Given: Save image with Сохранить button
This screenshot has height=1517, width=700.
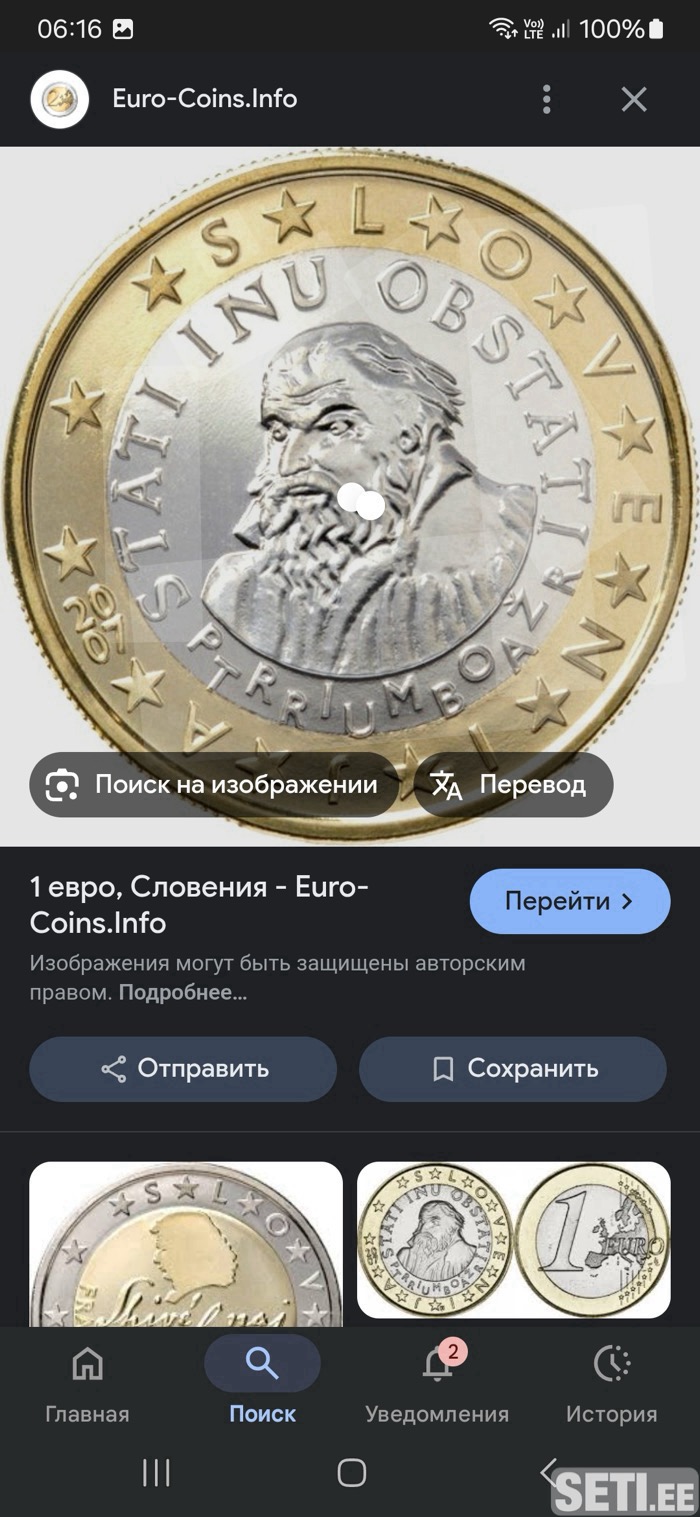Looking at the screenshot, I should 512,1068.
